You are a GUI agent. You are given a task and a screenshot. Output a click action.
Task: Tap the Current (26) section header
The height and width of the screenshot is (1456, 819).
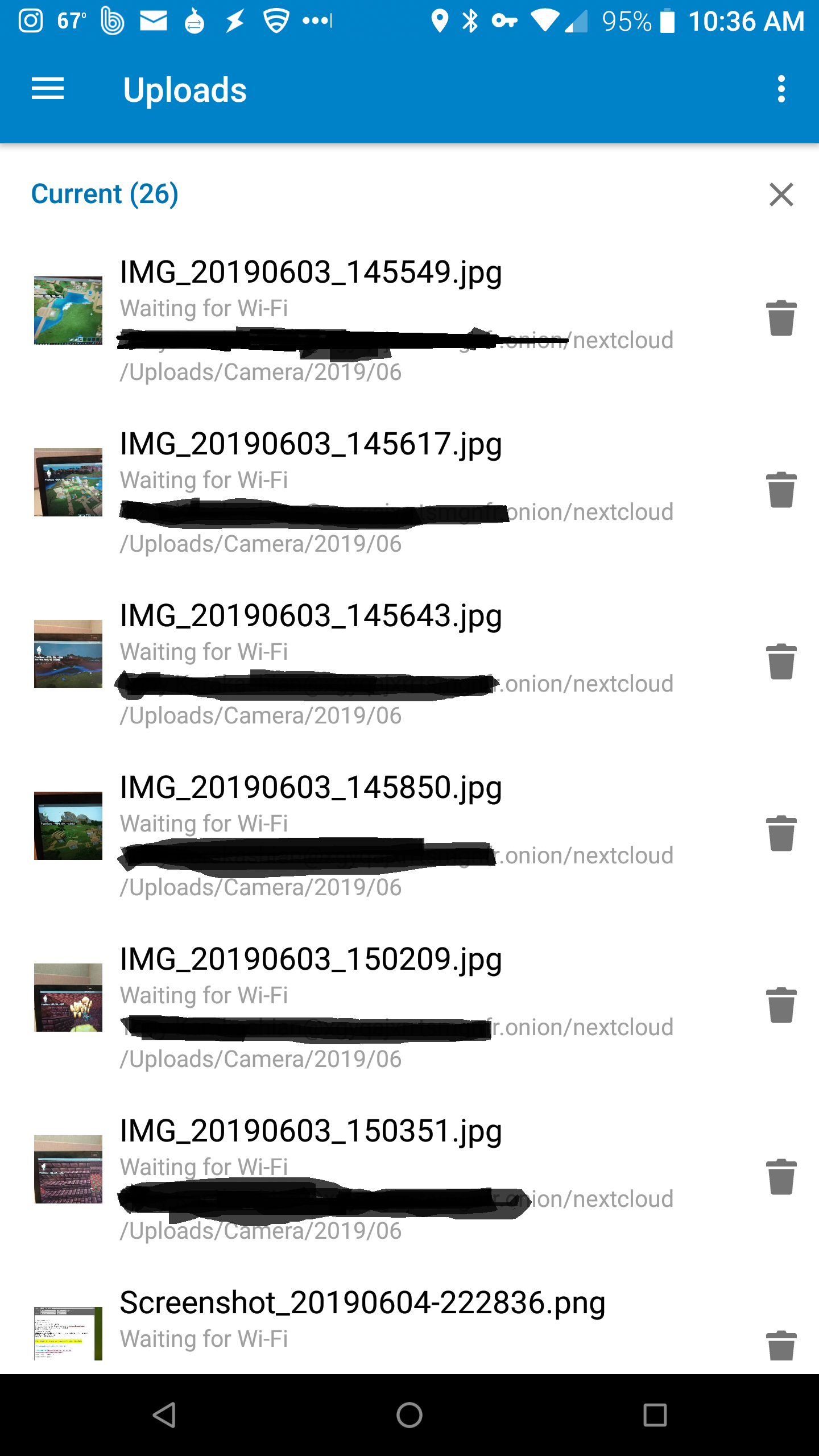pos(105,194)
